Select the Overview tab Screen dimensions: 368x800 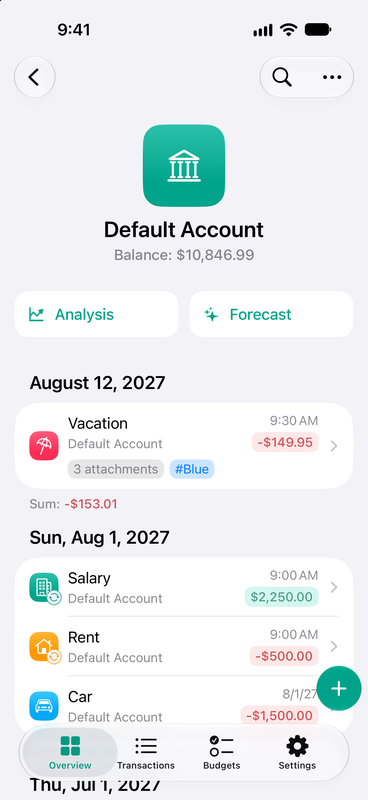[x=70, y=753]
